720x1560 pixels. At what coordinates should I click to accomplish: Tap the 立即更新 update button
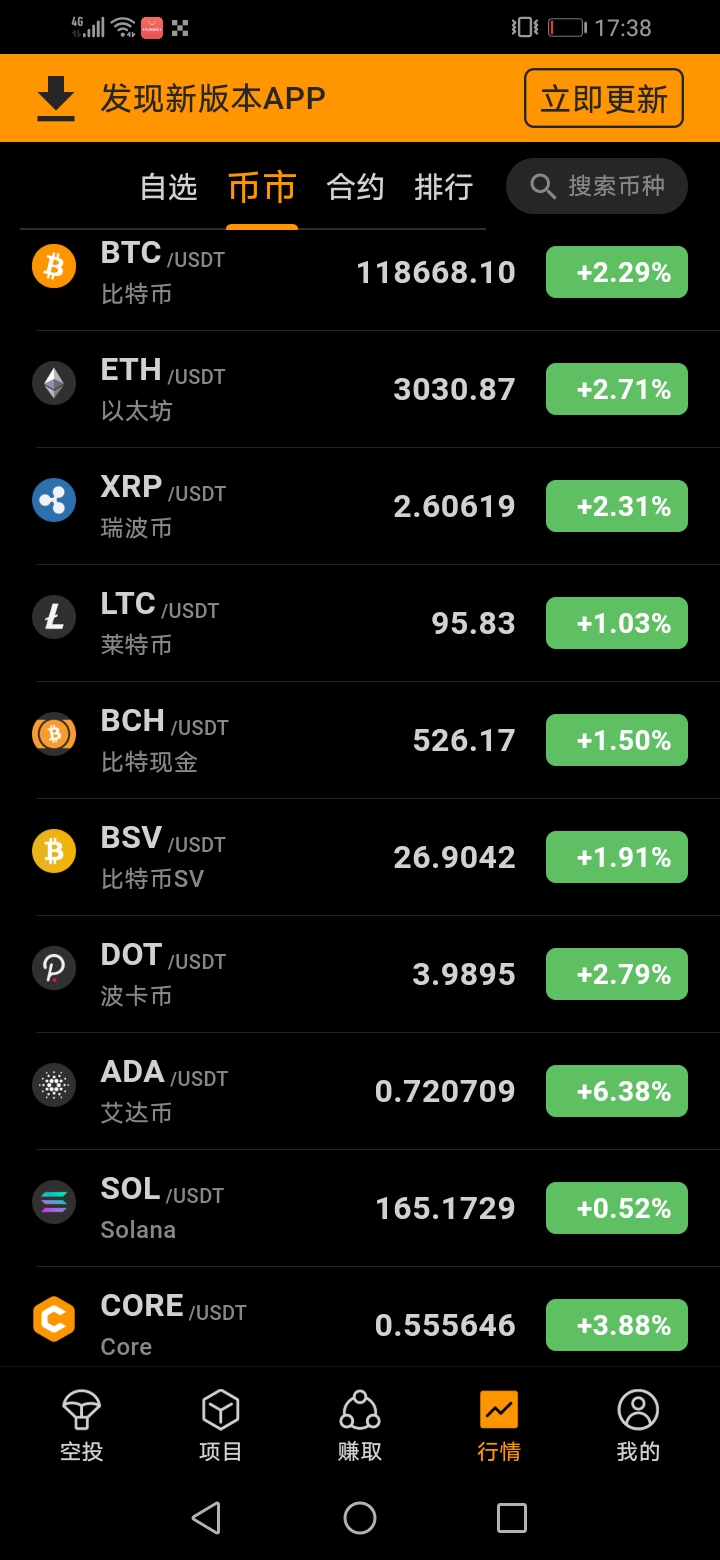tap(603, 97)
